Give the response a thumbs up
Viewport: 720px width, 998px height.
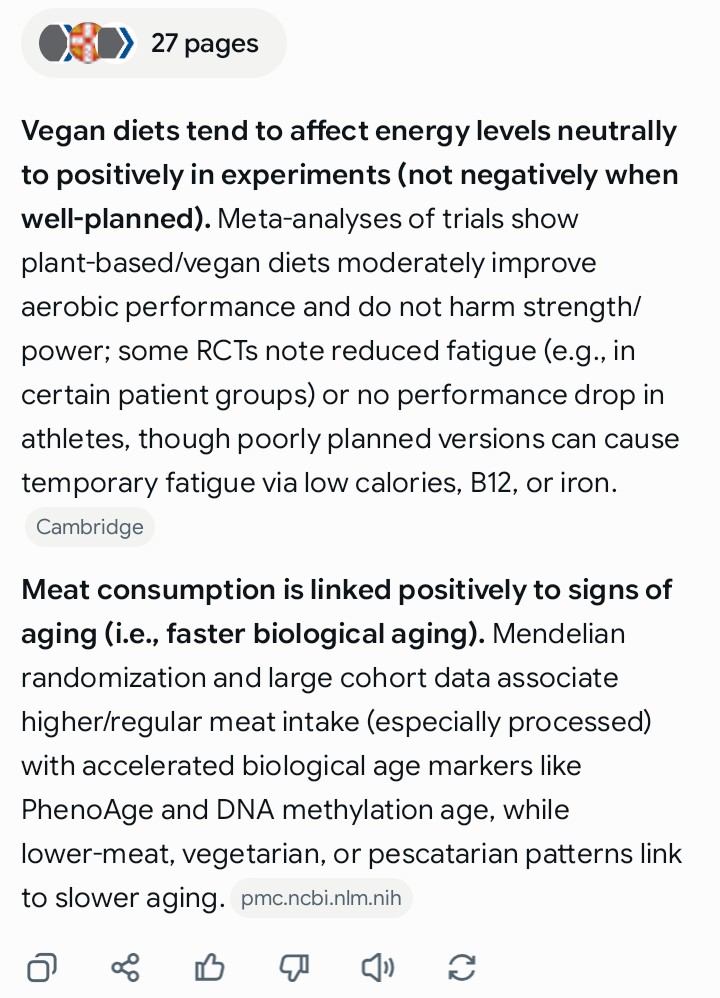coord(209,967)
